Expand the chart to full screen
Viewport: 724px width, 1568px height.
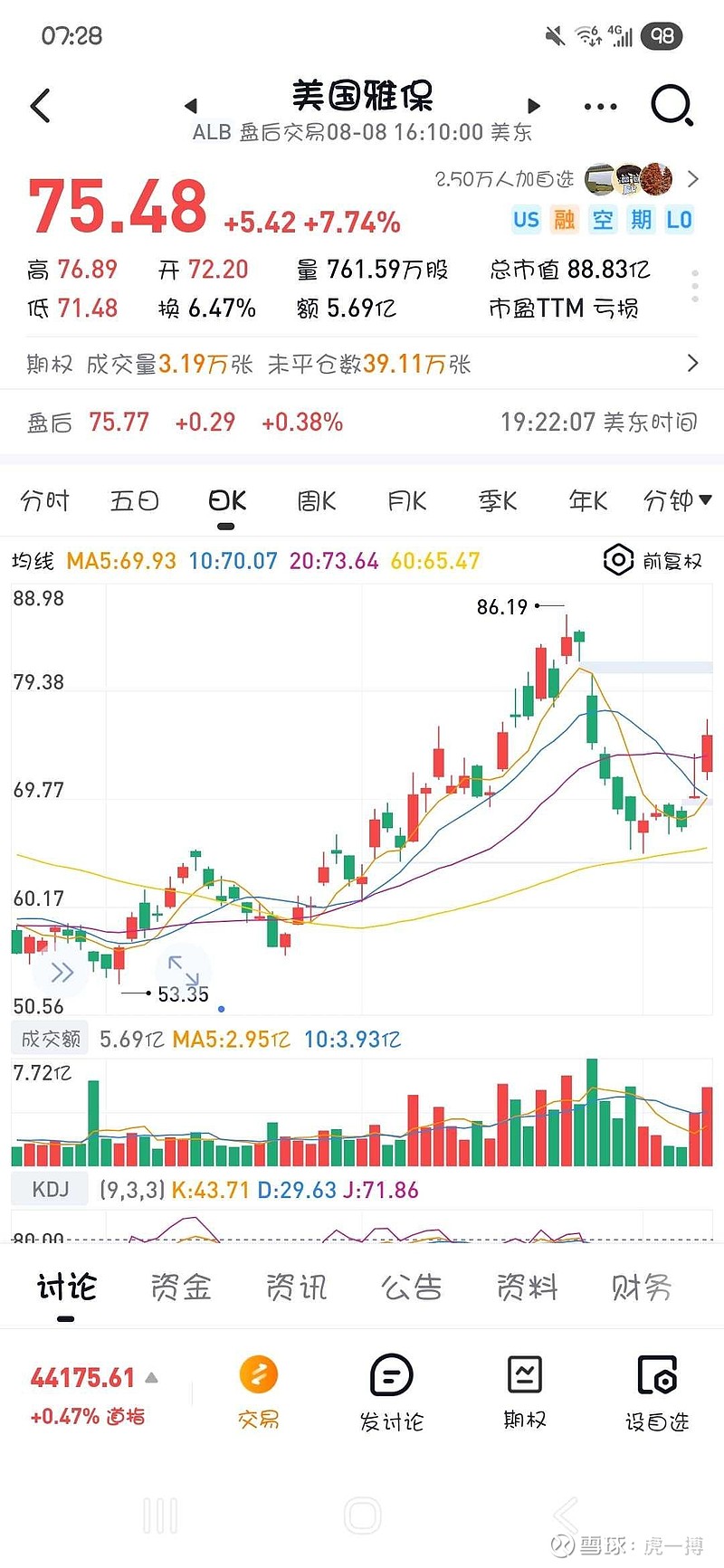184,970
